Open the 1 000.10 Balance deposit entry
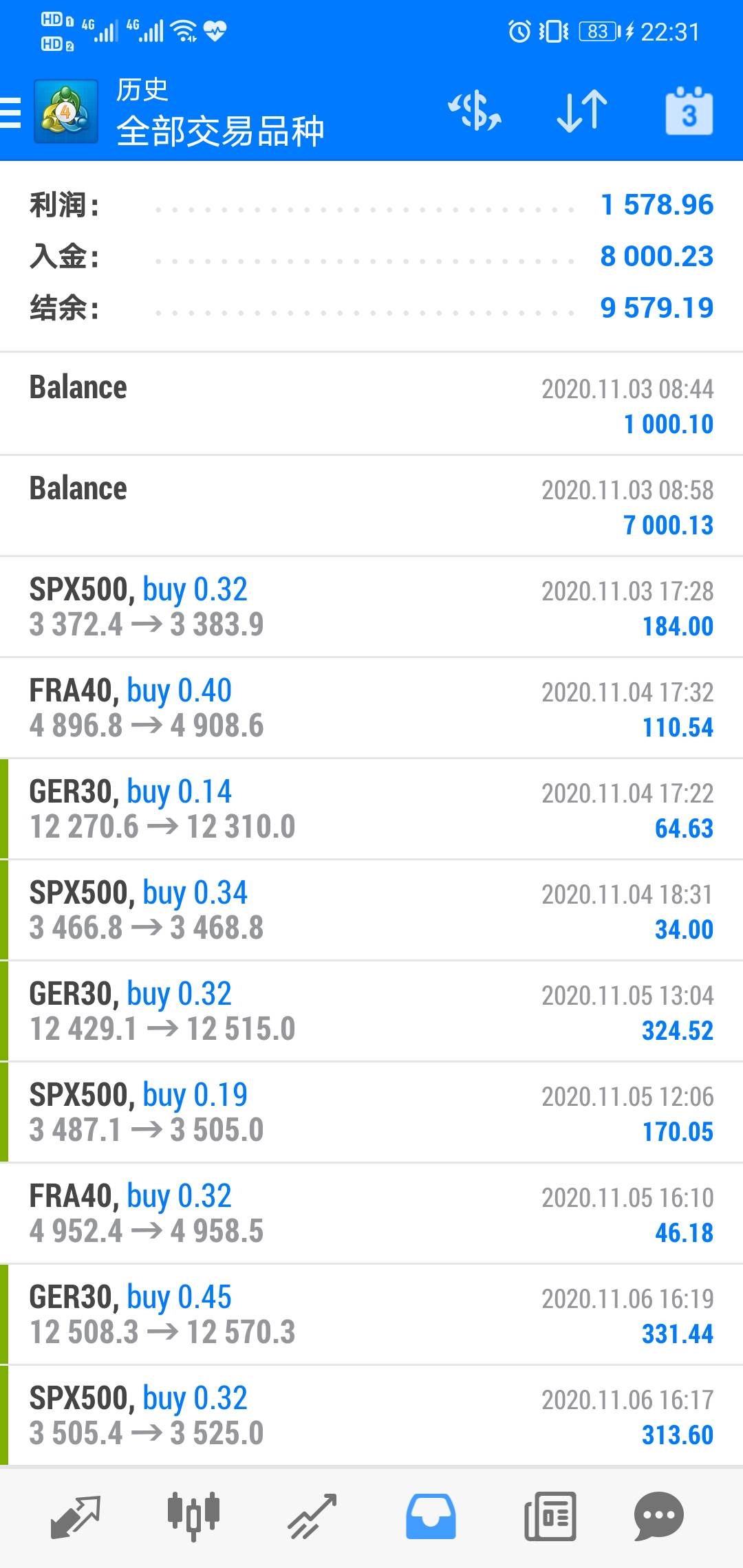The width and height of the screenshot is (743, 1568). tap(371, 405)
